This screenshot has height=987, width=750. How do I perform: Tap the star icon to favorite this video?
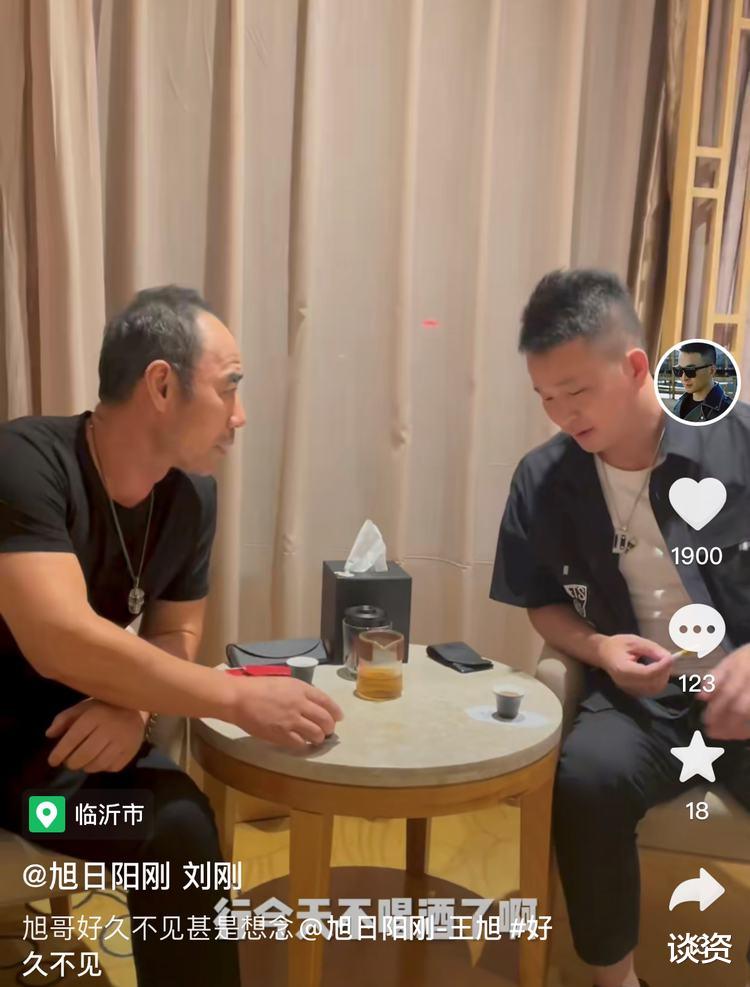(697, 757)
